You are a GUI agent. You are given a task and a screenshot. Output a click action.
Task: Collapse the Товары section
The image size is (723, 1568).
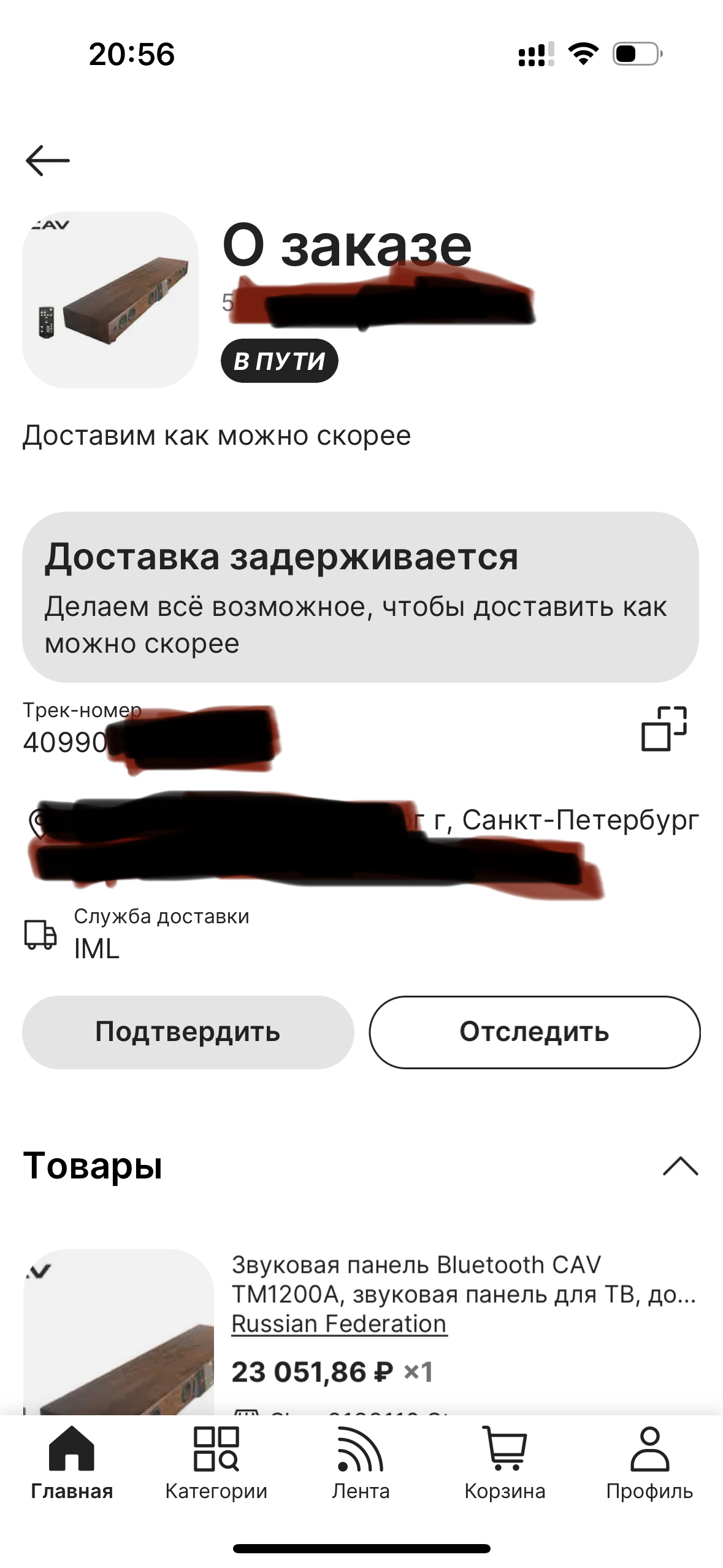coord(680,1166)
